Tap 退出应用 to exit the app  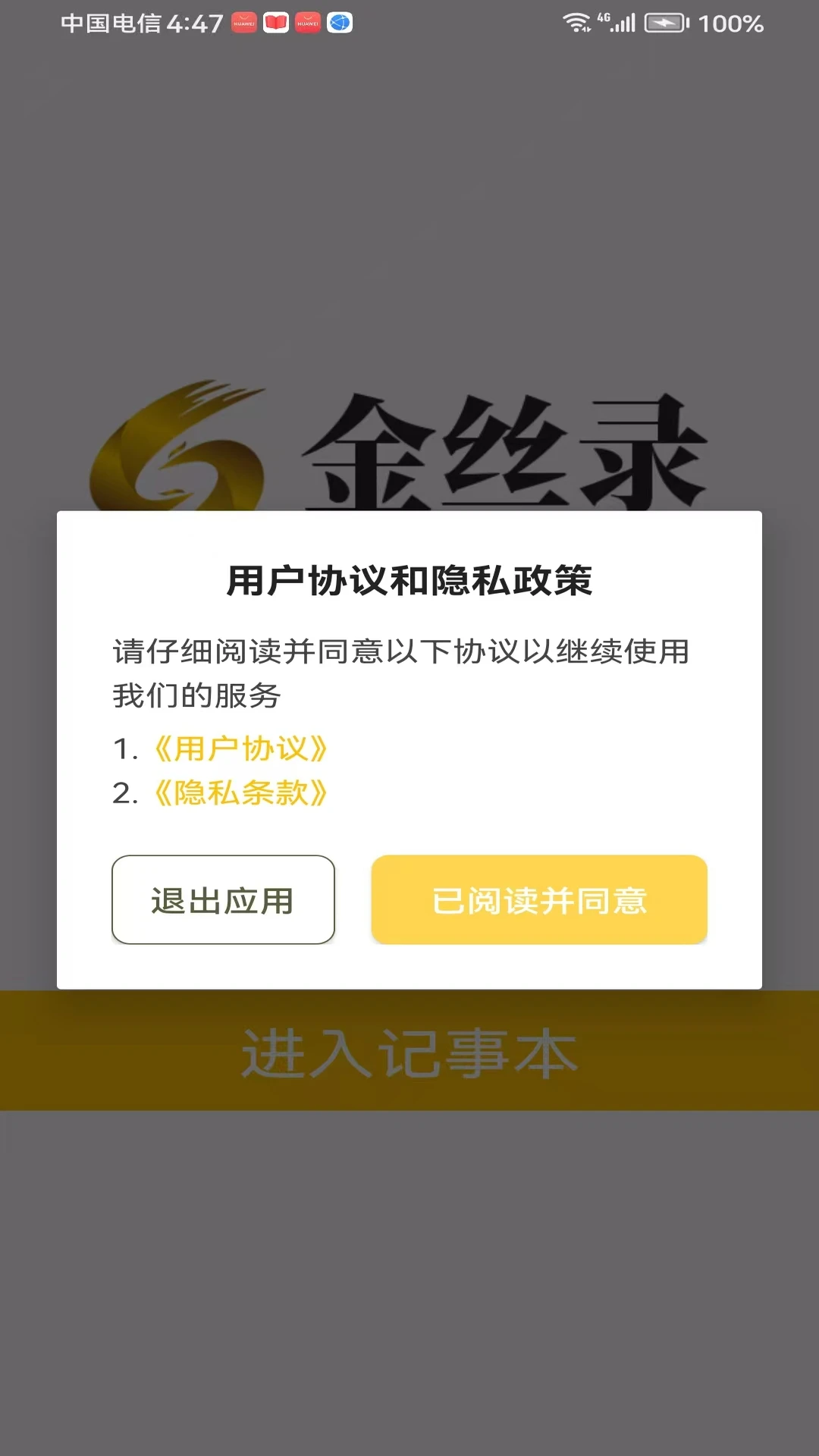[x=223, y=900]
